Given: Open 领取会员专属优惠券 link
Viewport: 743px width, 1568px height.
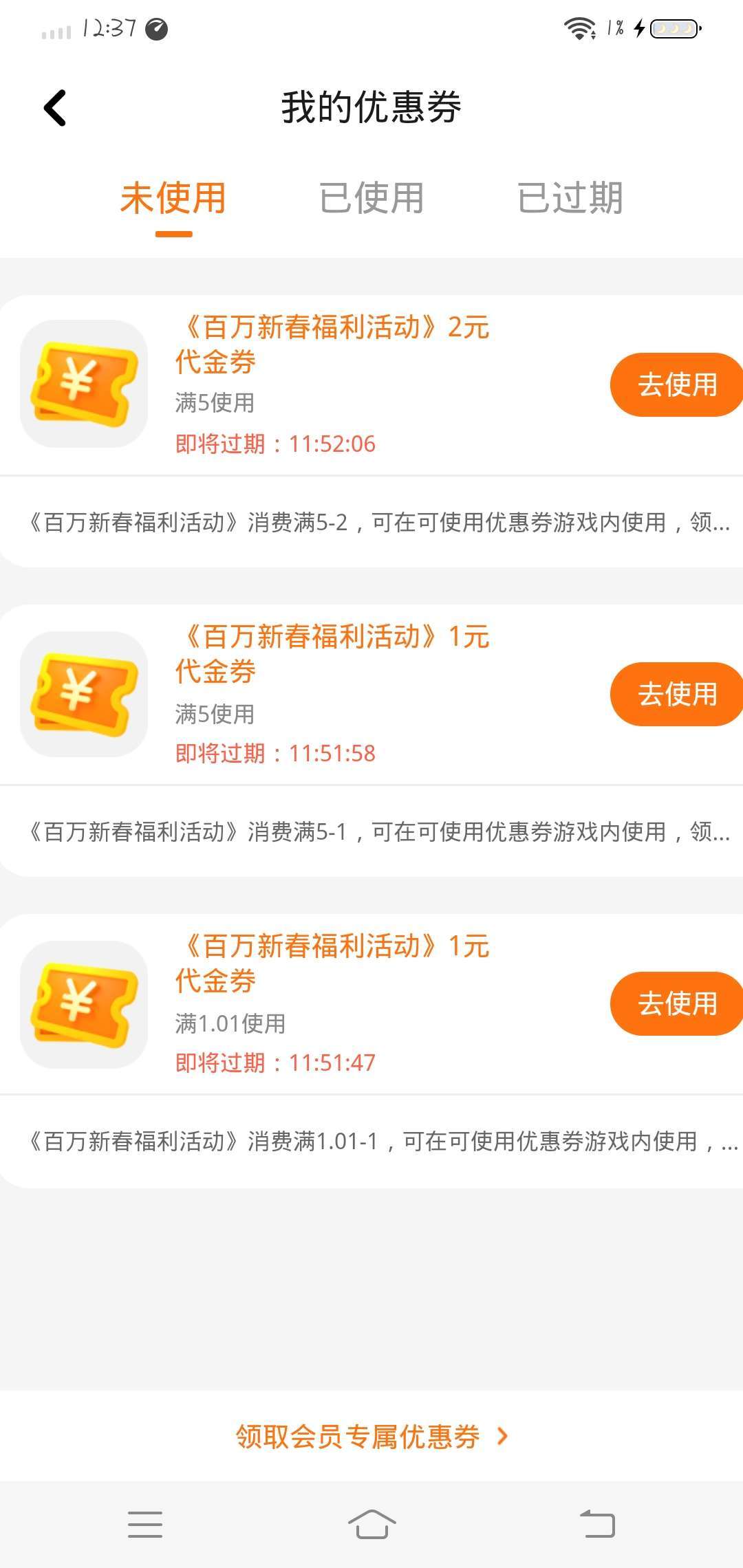Looking at the screenshot, I should [371, 1436].
